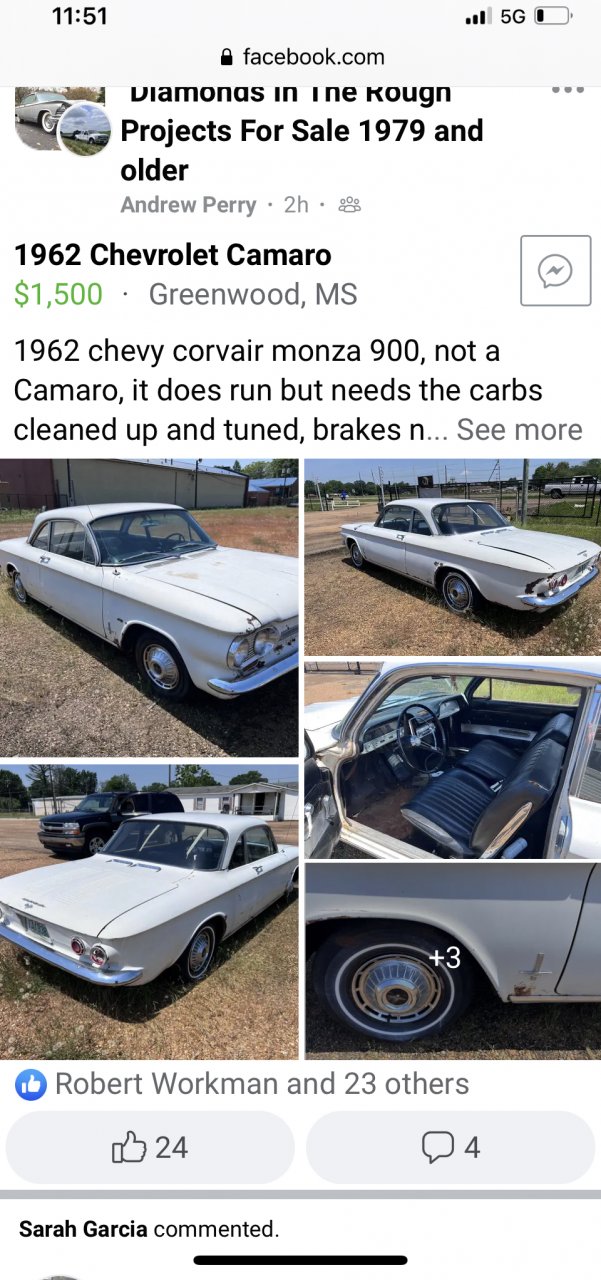Expand the description with See more

tap(519, 430)
